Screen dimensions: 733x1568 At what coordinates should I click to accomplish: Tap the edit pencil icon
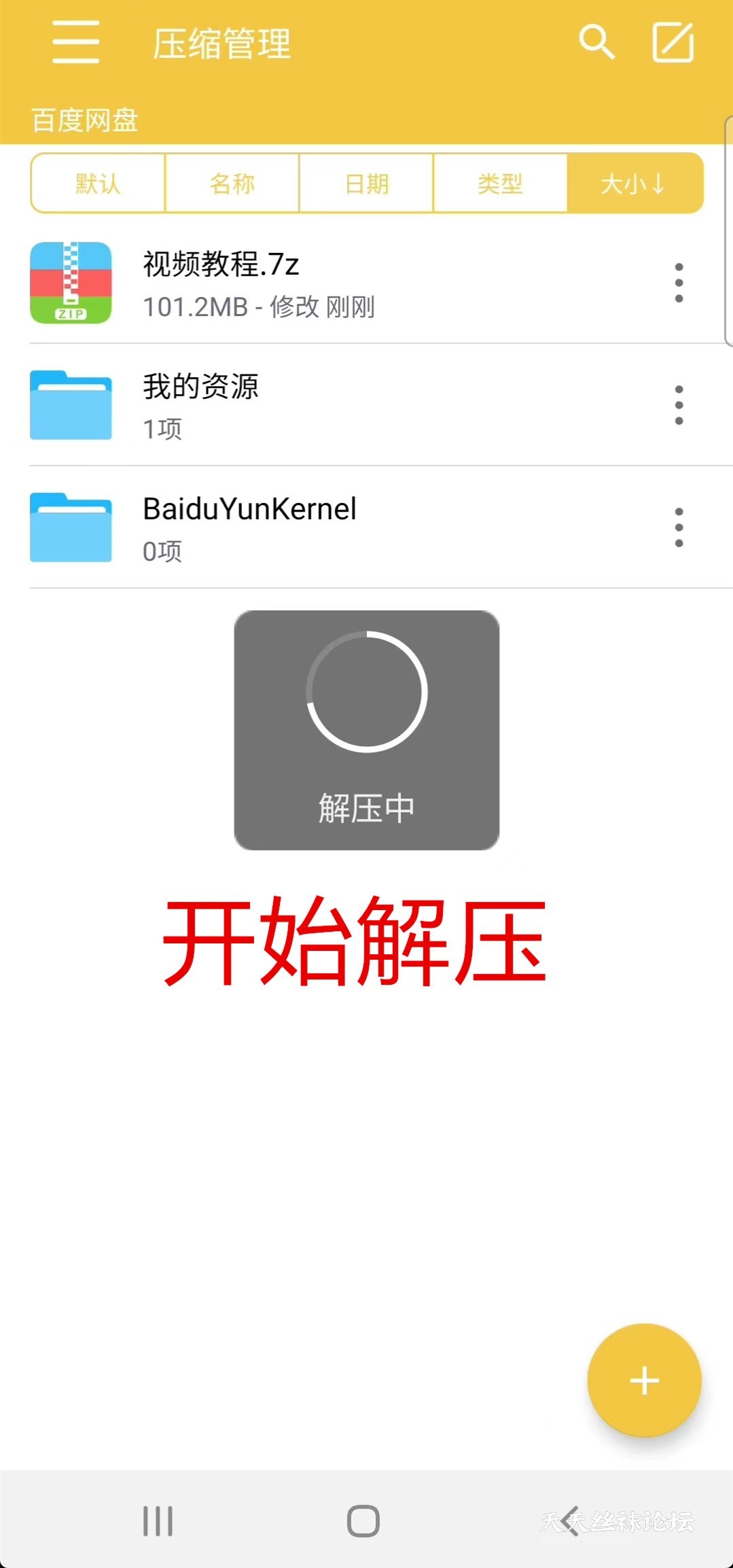(673, 42)
